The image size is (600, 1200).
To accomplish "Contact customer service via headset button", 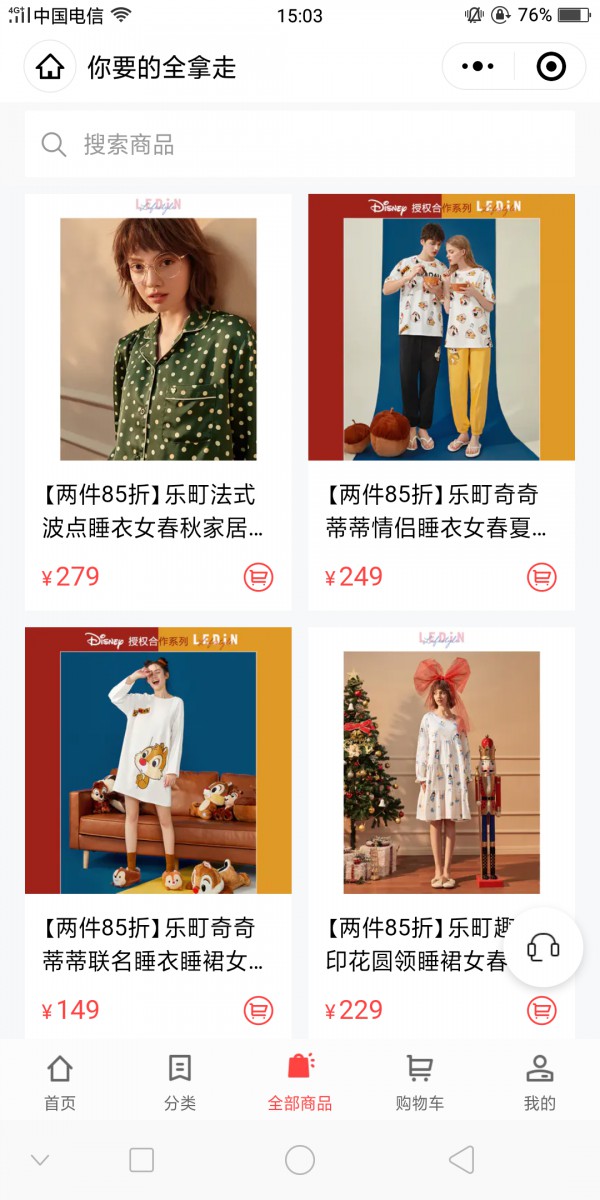I will click(543, 947).
